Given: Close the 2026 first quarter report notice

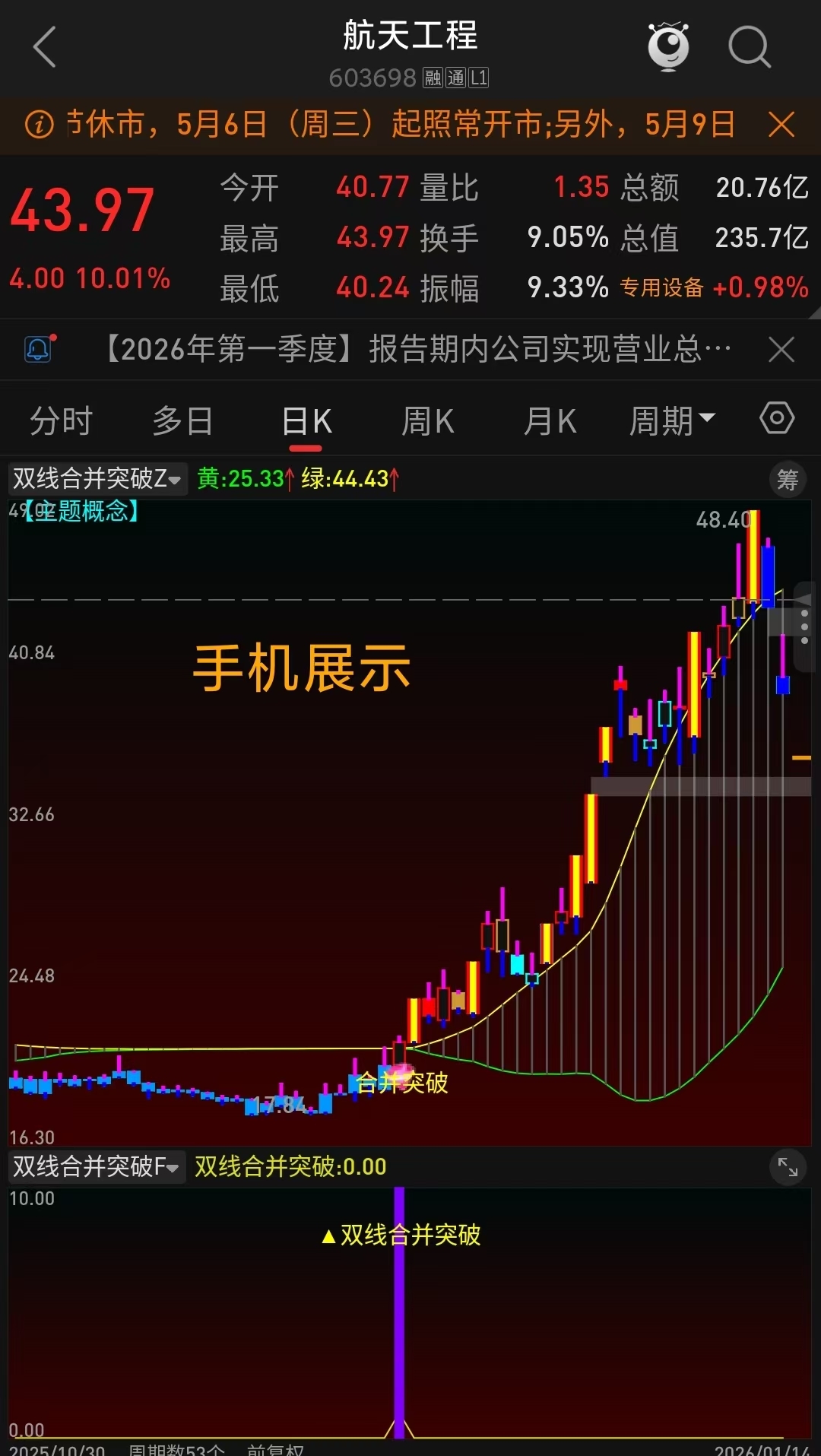Looking at the screenshot, I should [781, 350].
